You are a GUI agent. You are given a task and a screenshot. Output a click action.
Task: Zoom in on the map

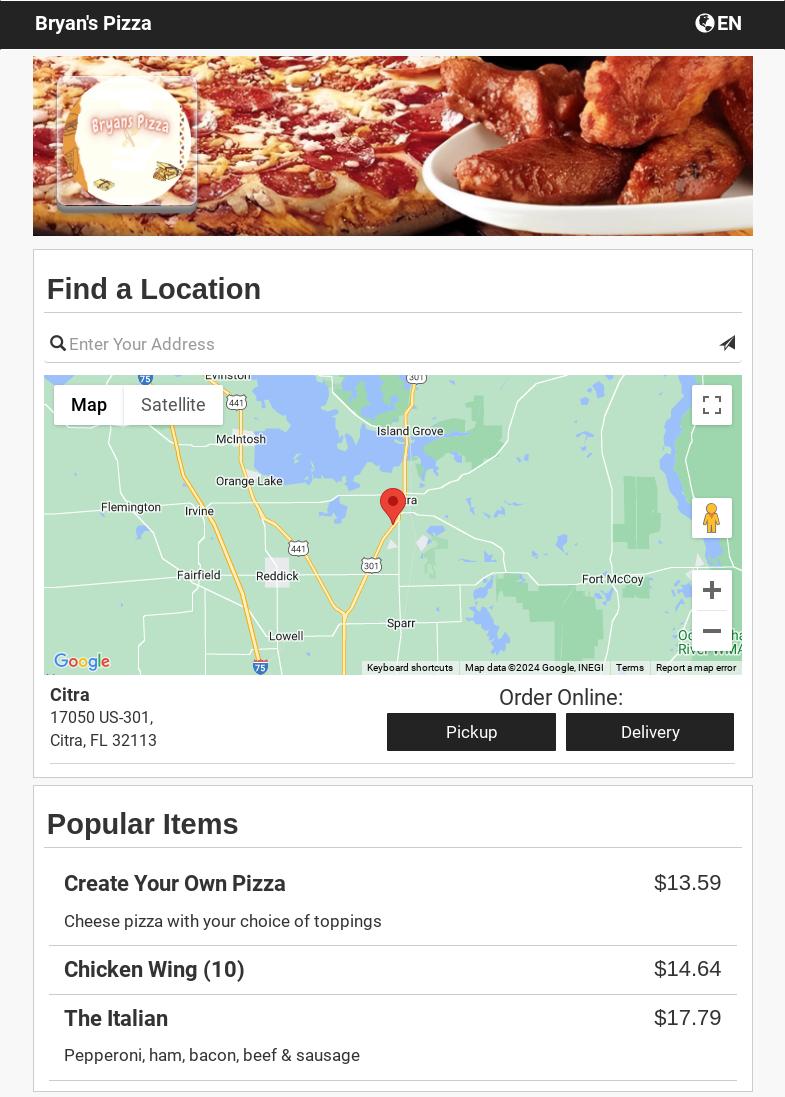[712, 590]
